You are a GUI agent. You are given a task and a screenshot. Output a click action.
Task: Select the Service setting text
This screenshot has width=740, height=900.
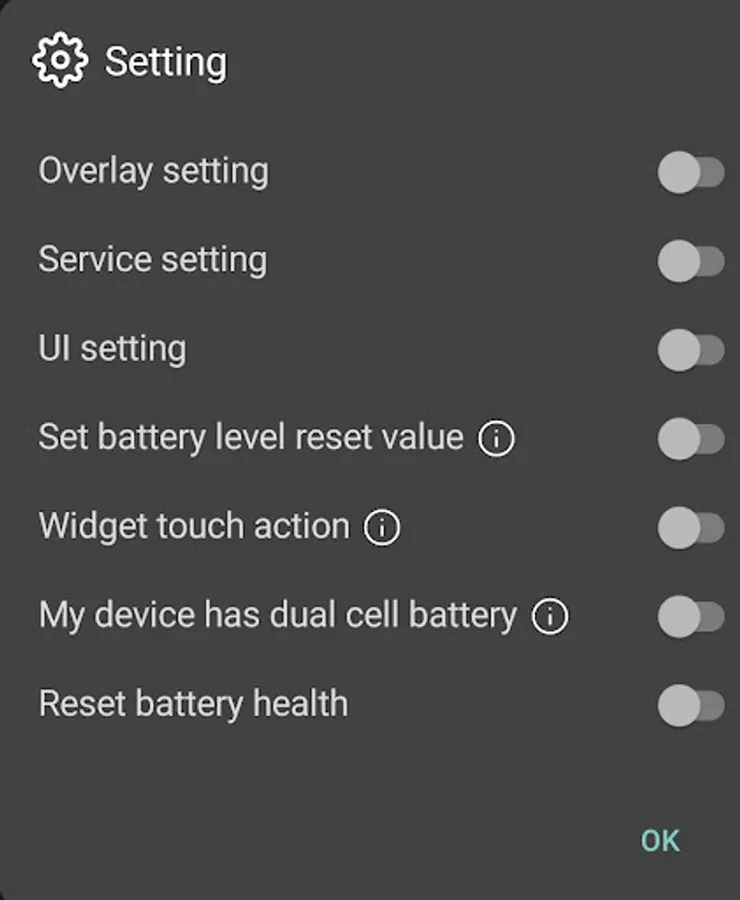point(151,259)
